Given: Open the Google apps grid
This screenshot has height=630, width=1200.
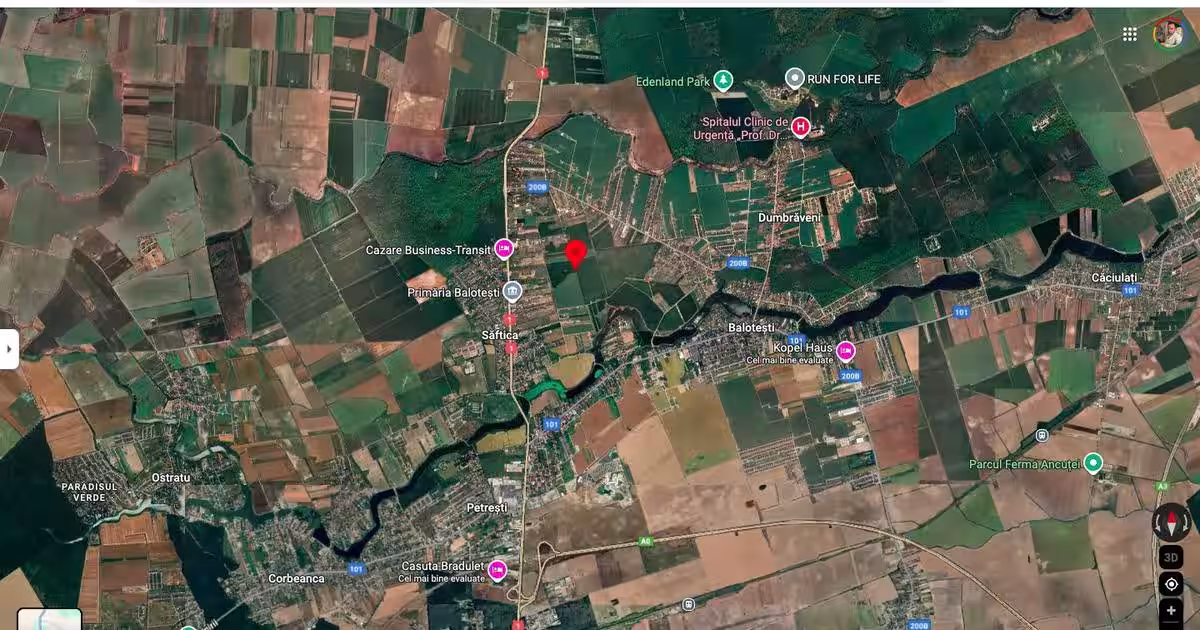Looking at the screenshot, I should [1129, 34].
